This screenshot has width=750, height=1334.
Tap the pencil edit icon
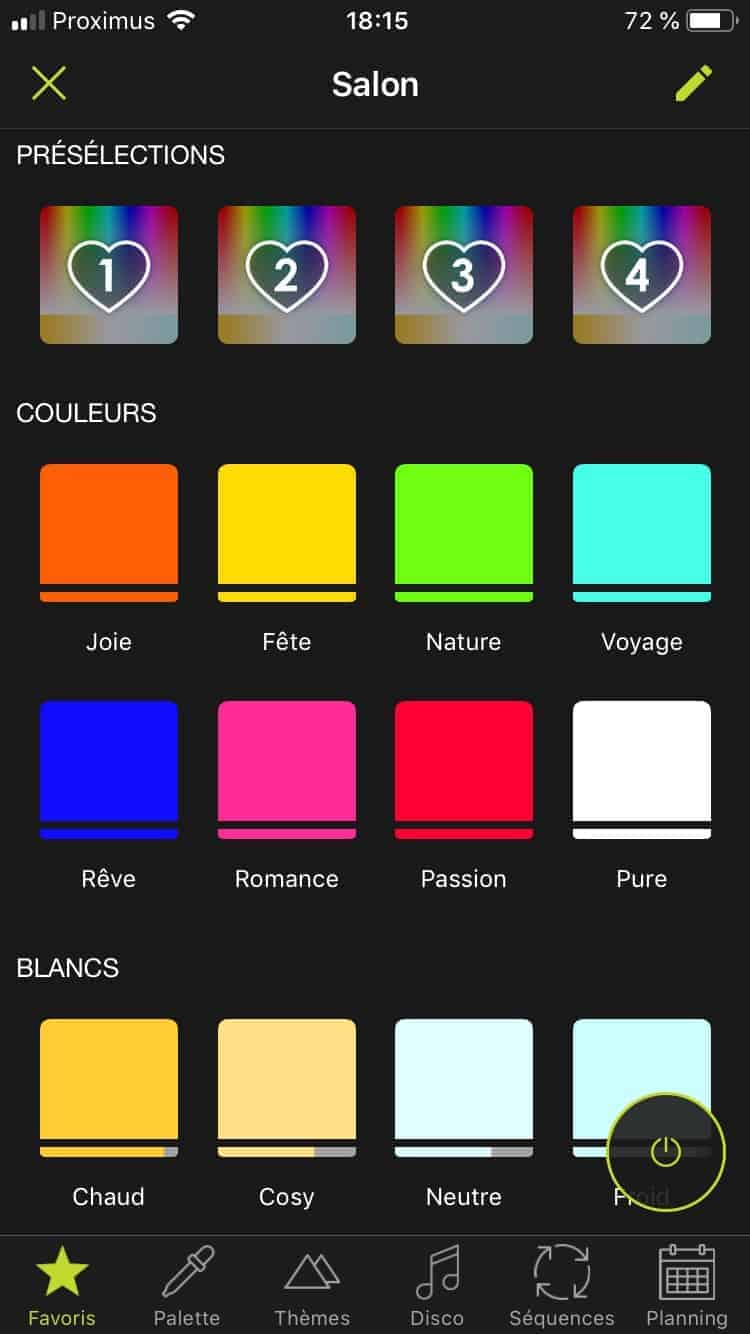pos(694,84)
